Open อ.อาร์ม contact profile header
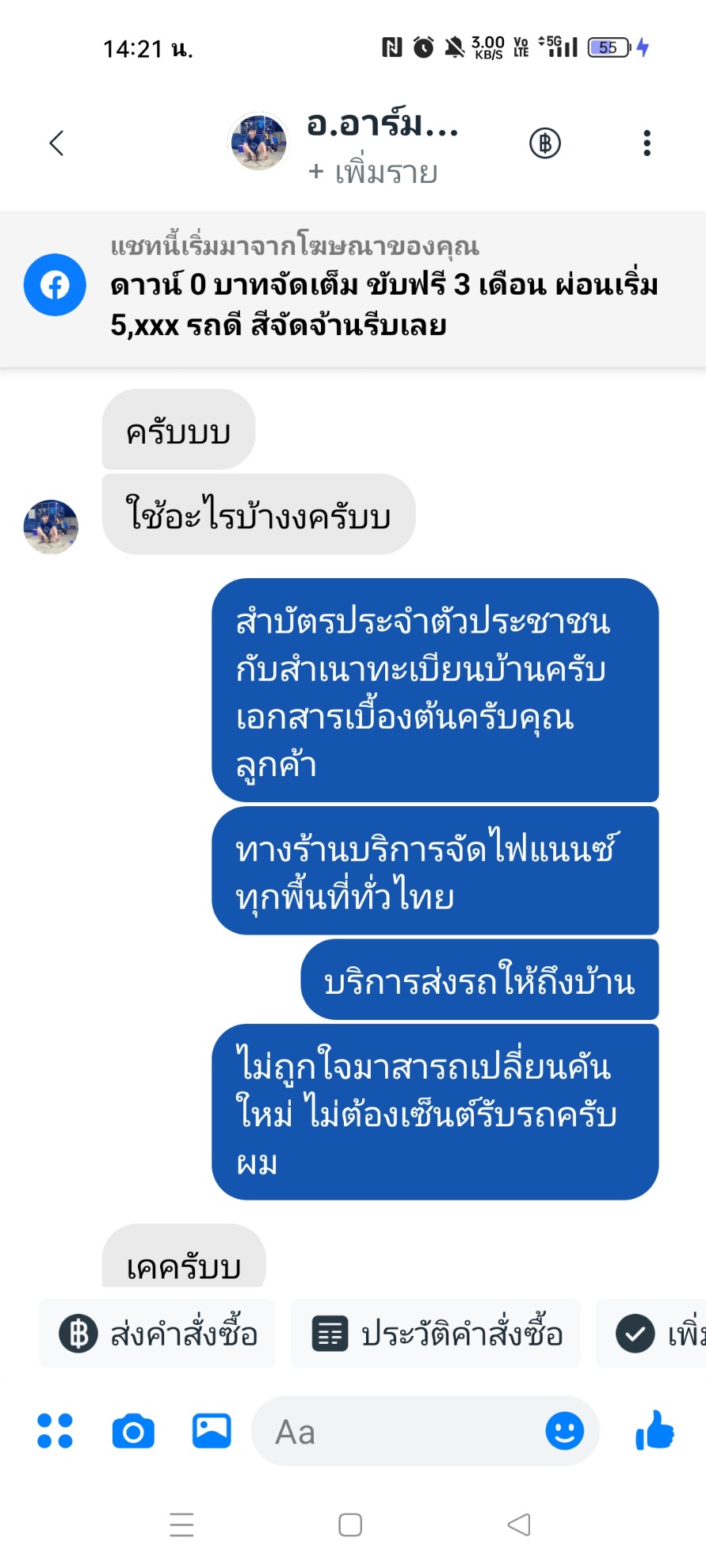This screenshot has height=1568, width=706. [x=382, y=124]
